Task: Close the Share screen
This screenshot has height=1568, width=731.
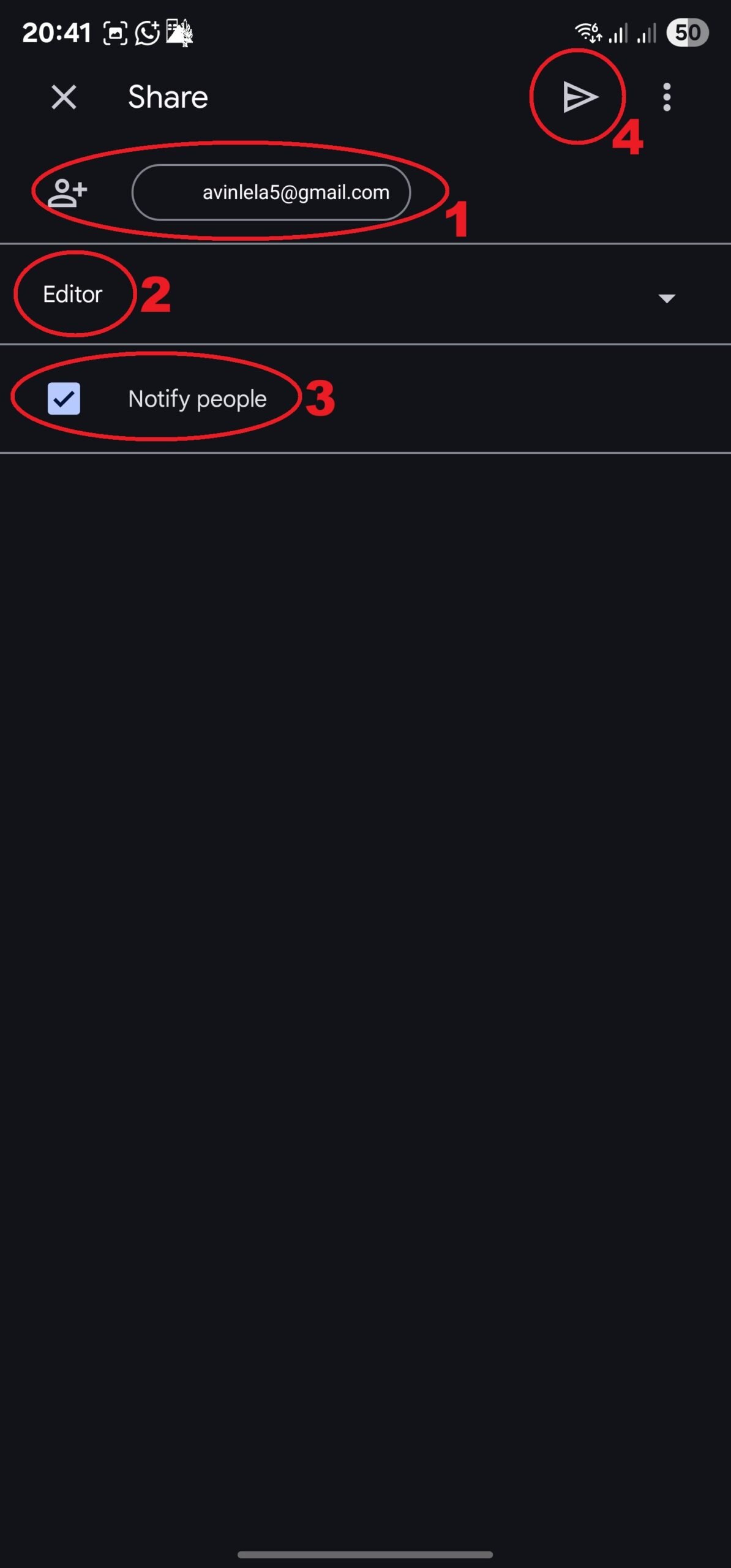Action: click(x=64, y=97)
